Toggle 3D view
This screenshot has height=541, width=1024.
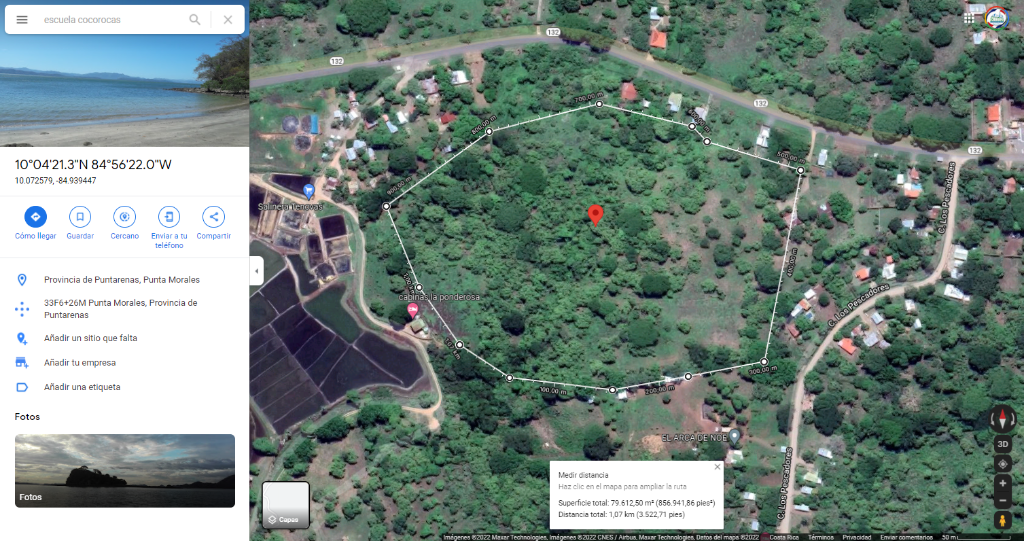(1002, 444)
